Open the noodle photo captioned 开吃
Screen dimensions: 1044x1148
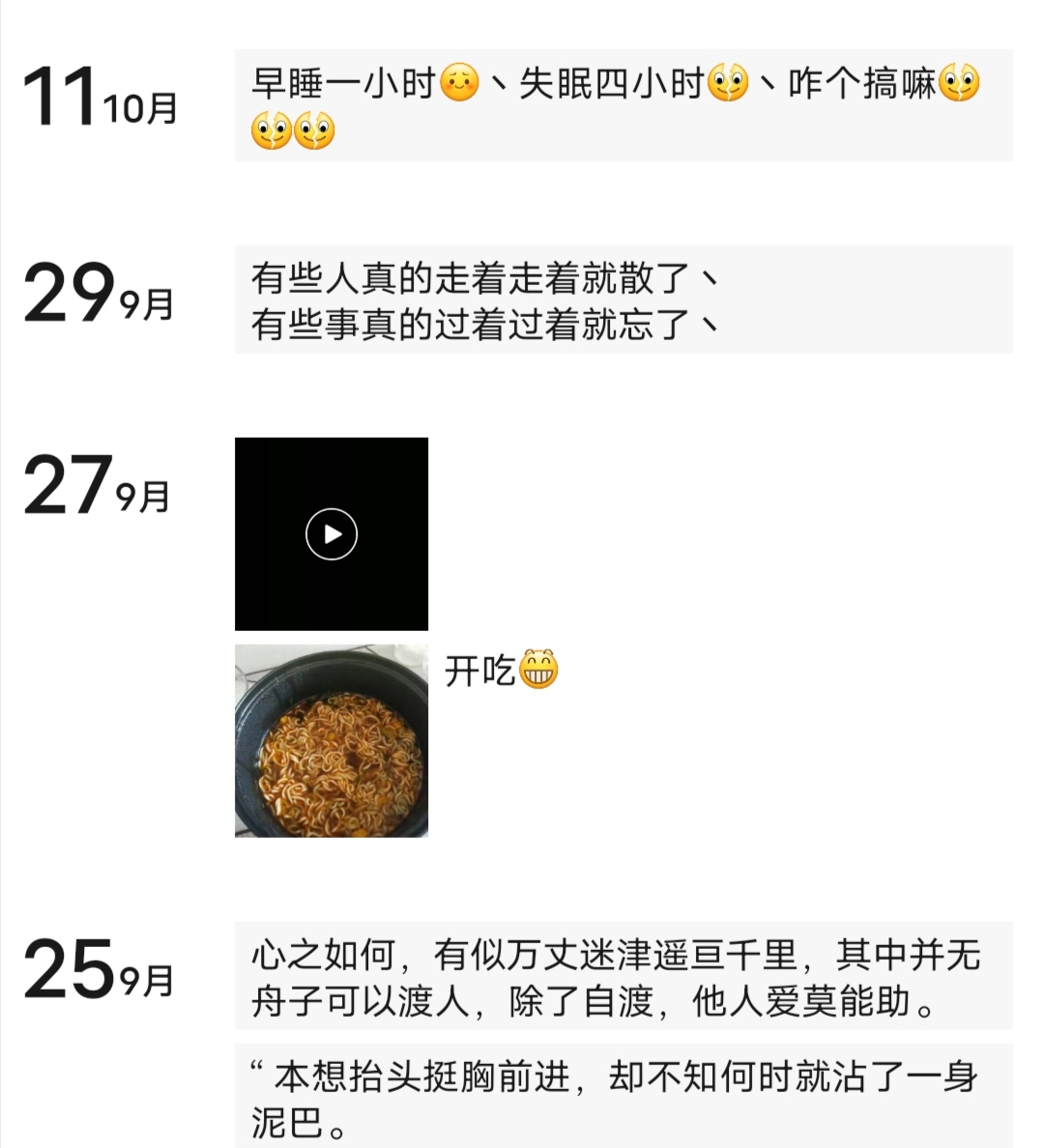click(332, 740)
